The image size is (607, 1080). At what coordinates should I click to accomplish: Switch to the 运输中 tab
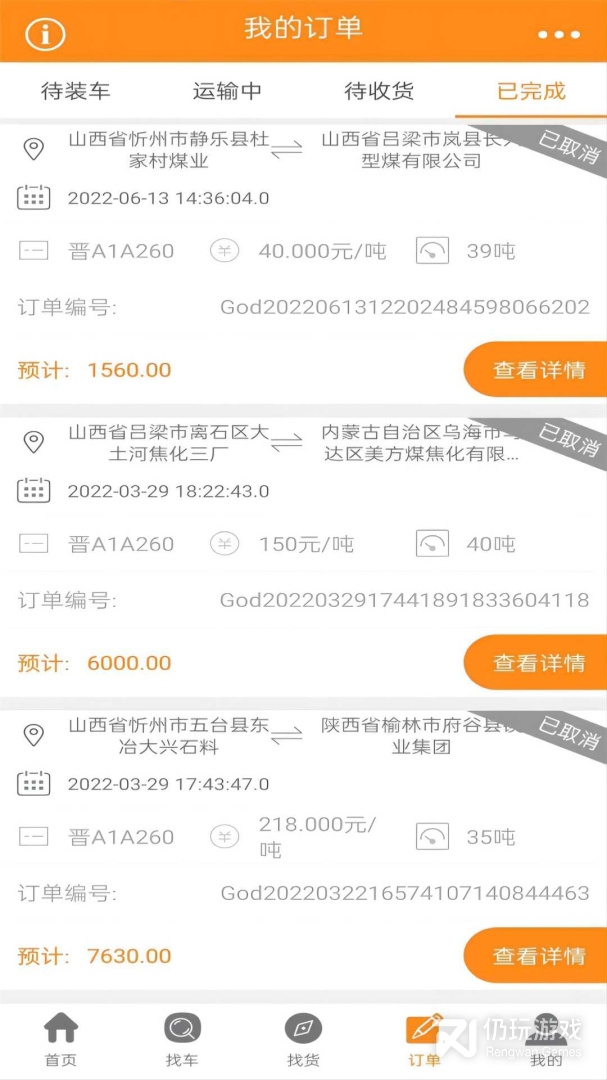click(x=227, y=91)
